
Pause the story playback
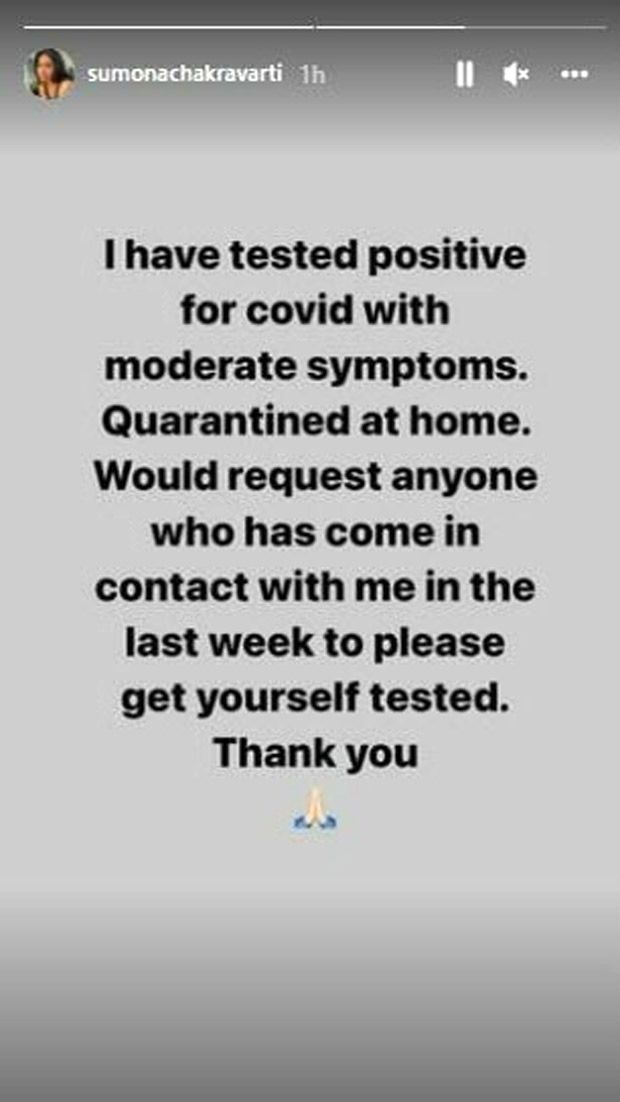coord(465,74)
